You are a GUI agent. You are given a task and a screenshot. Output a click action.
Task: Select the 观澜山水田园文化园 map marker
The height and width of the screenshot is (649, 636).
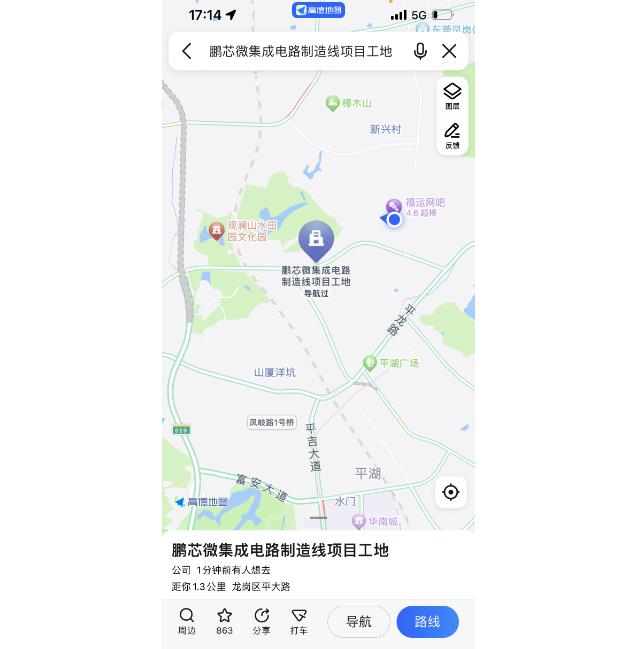(x=216, y=231)
